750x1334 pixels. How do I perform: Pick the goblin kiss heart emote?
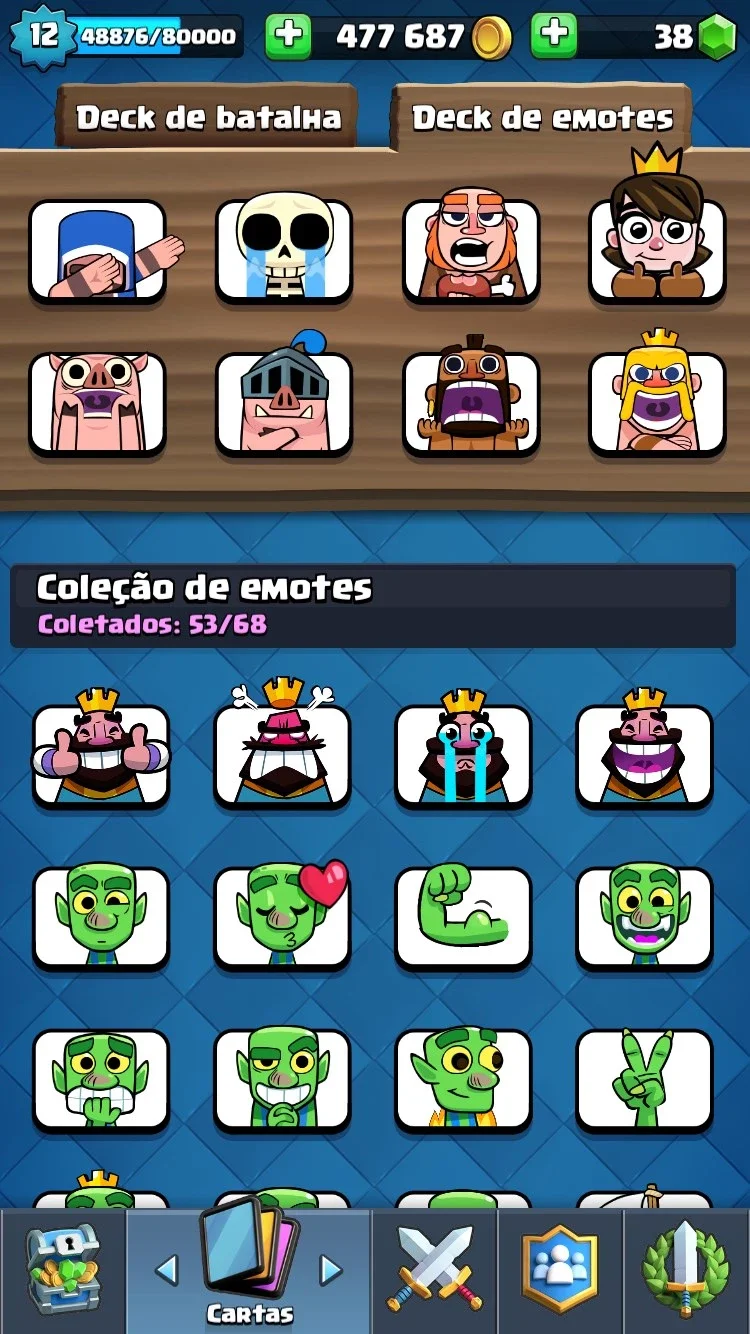[282, 917]
